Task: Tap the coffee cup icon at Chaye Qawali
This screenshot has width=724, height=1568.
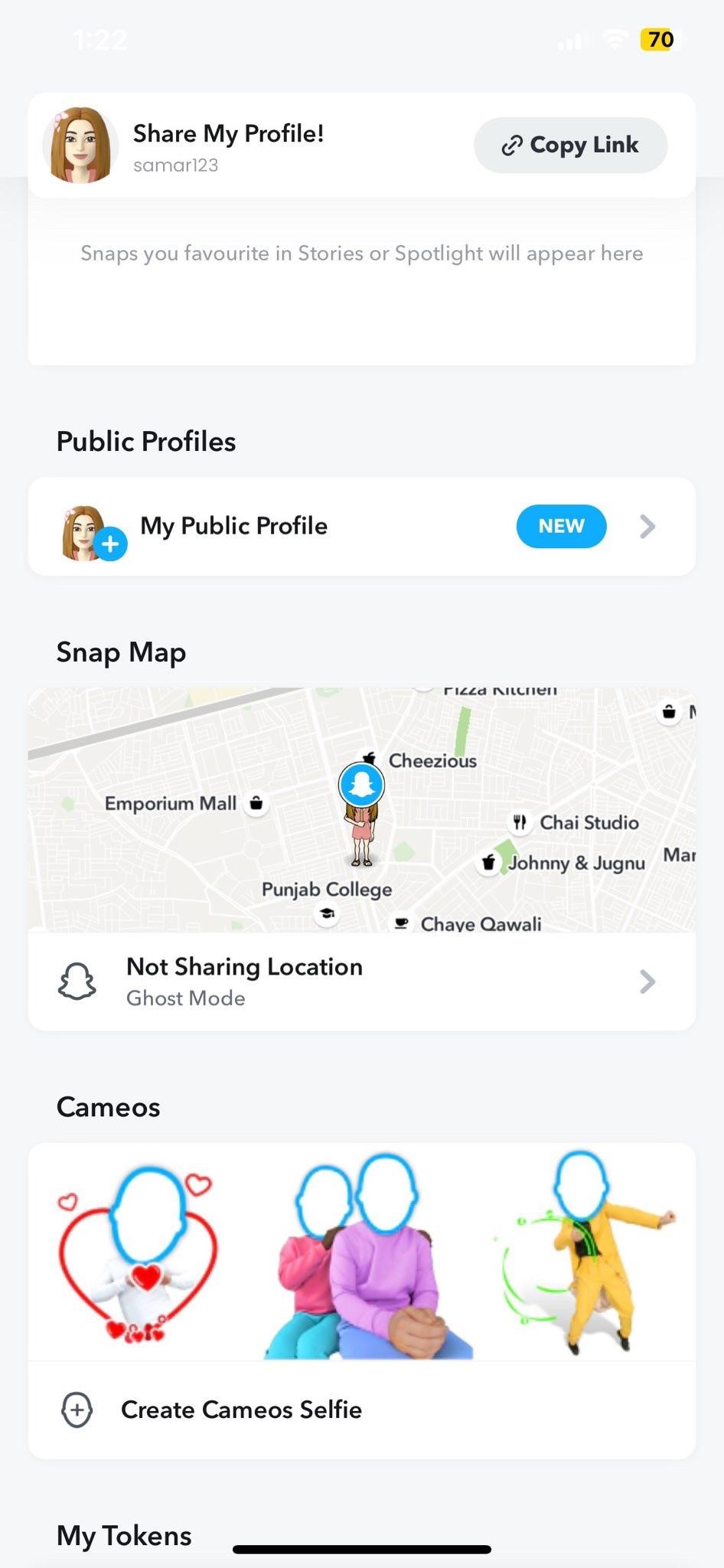Action: (403, 923)
